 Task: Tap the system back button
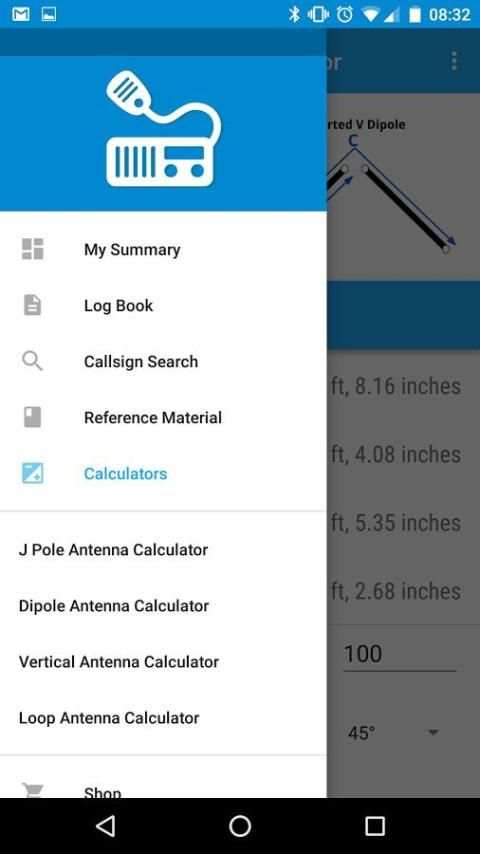(105, 826)
